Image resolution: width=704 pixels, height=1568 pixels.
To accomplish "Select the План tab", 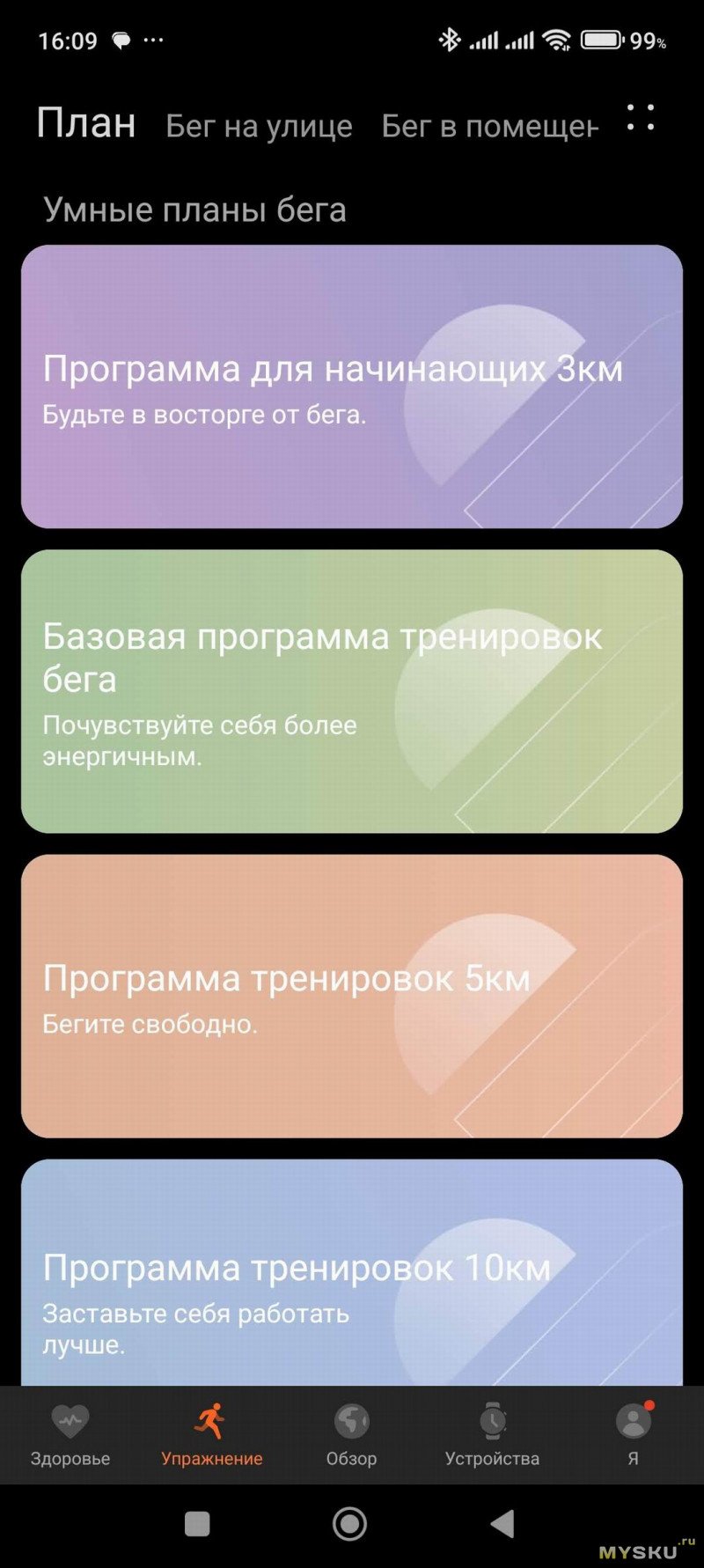I will [x=86, y=123].
